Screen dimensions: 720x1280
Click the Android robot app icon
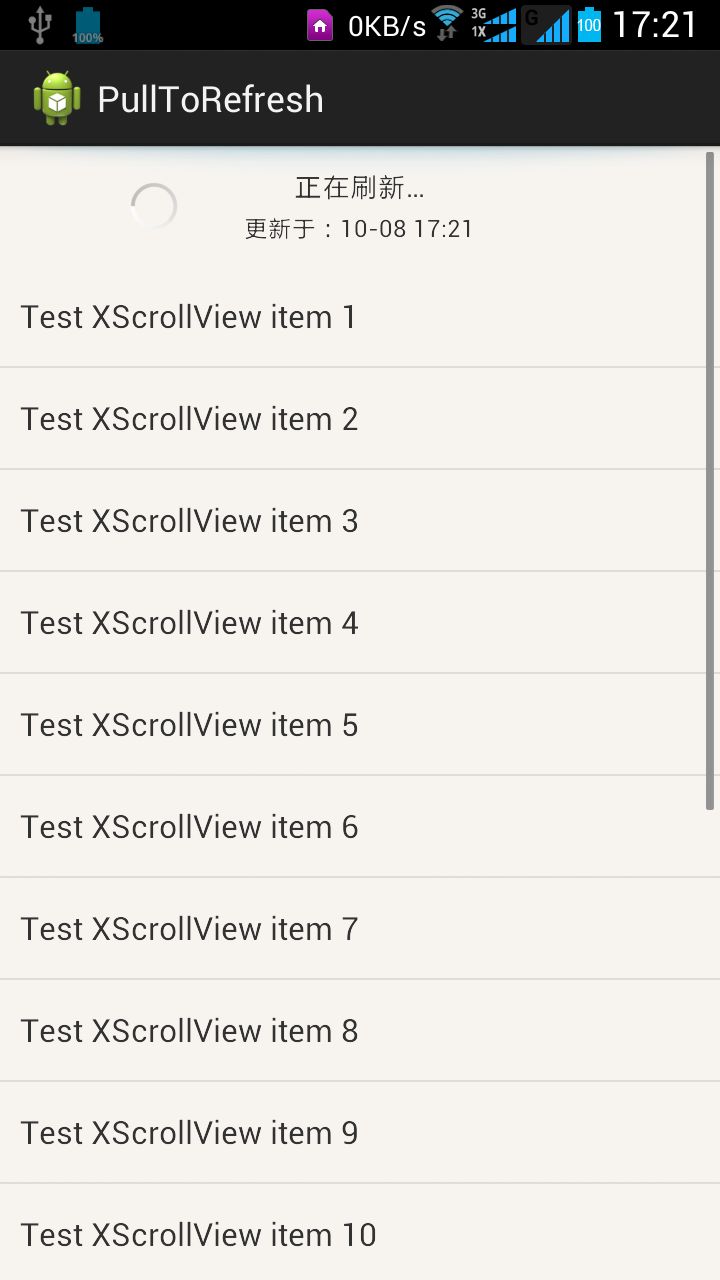click(x=56, y=96)
